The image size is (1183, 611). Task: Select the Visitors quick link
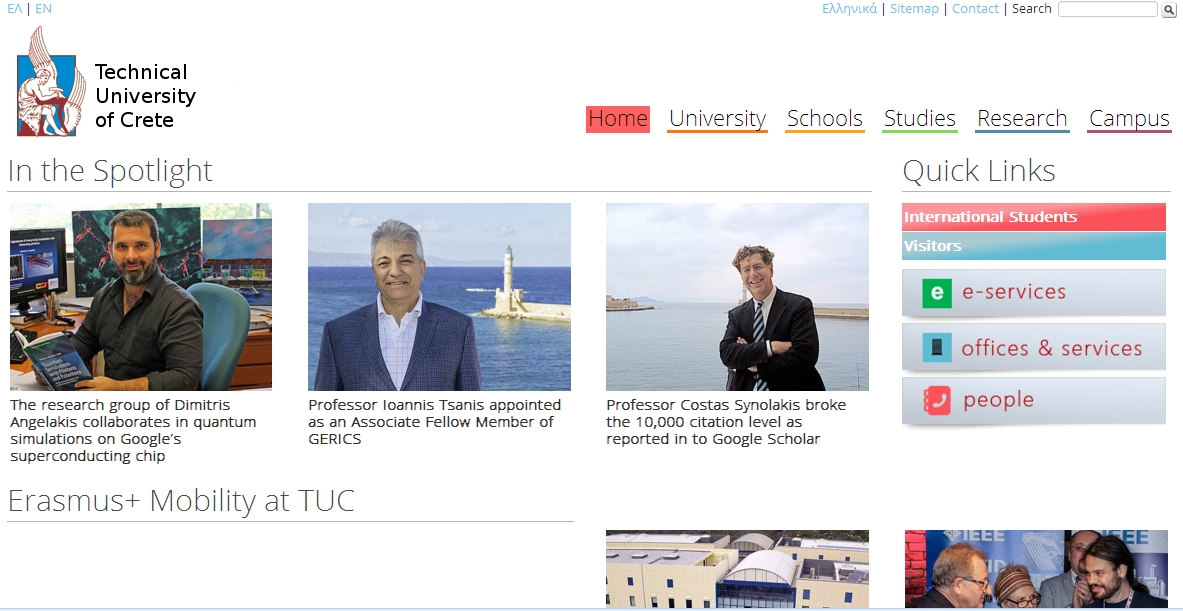click(x=1033, y=246)
